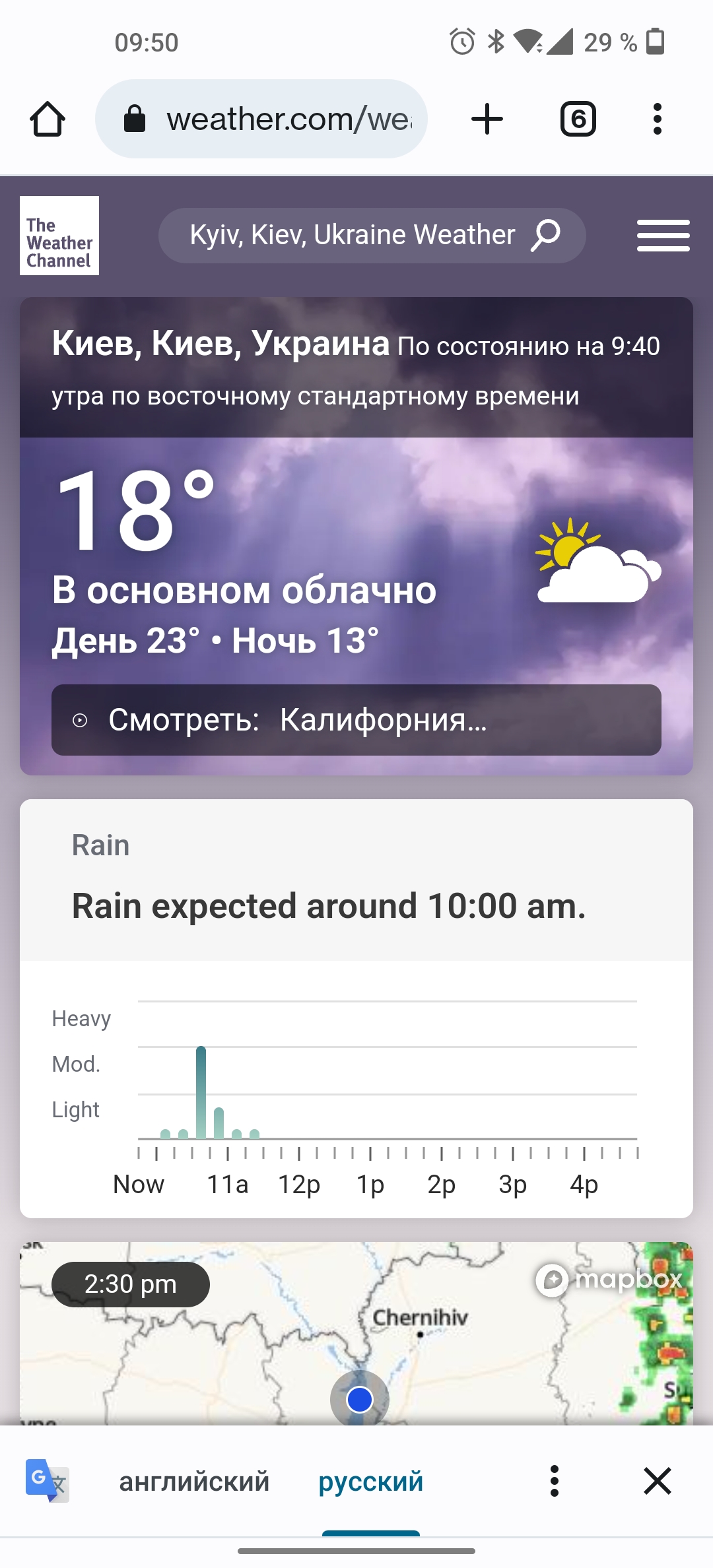Click the 2:30 pm map time marker

click(130, 1284)
